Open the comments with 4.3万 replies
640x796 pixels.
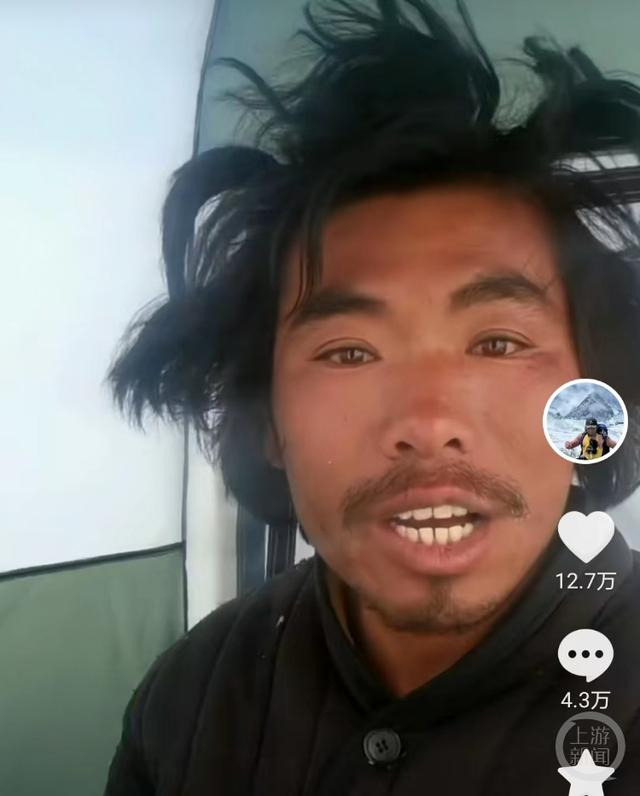tap(586, 656)
